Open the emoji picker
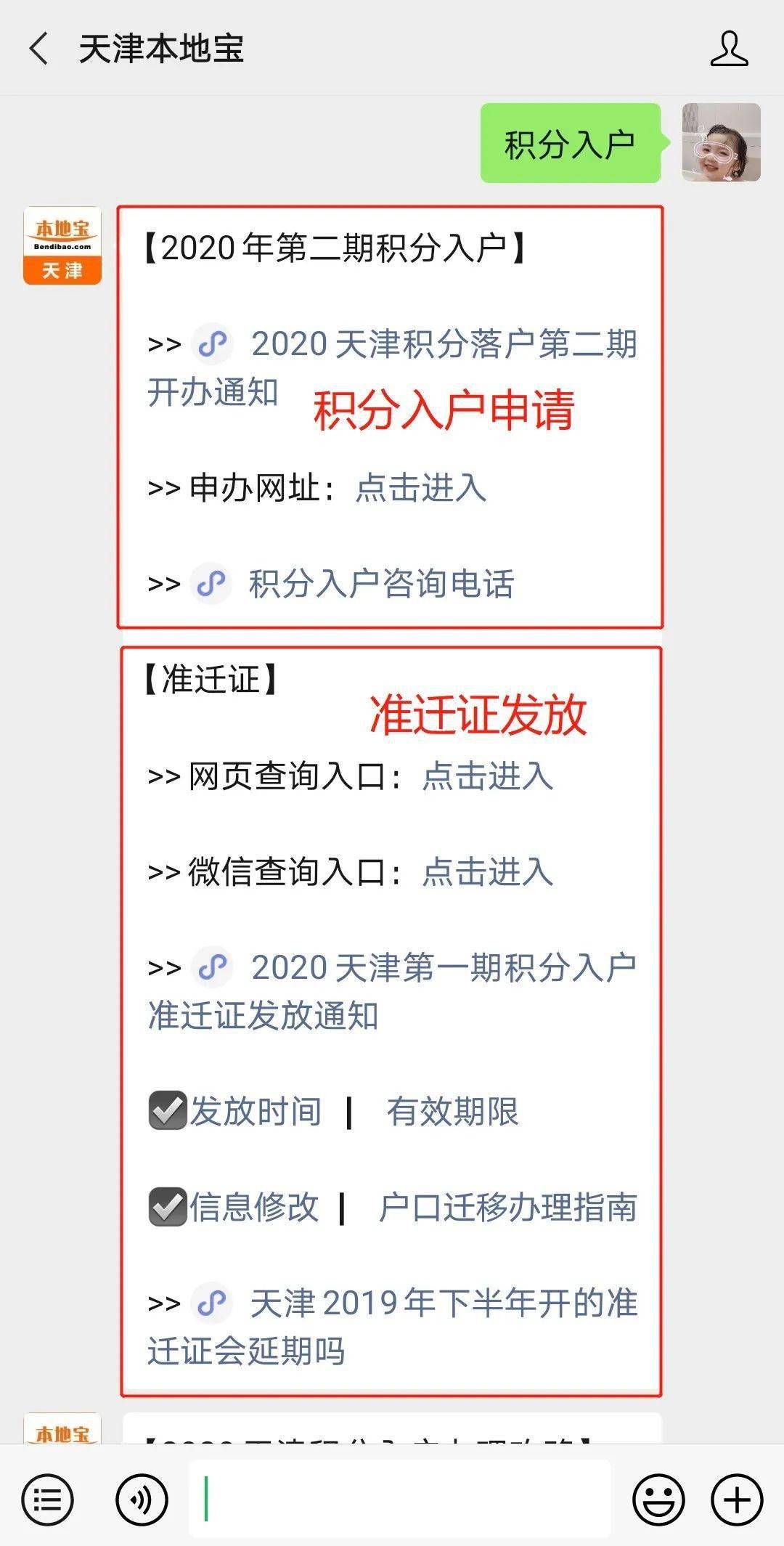 pos(658,1499)
